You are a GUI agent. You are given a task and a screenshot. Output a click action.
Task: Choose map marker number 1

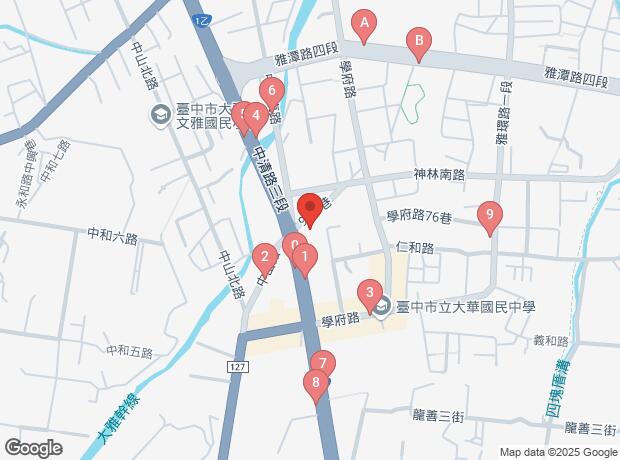click(304, 256)
